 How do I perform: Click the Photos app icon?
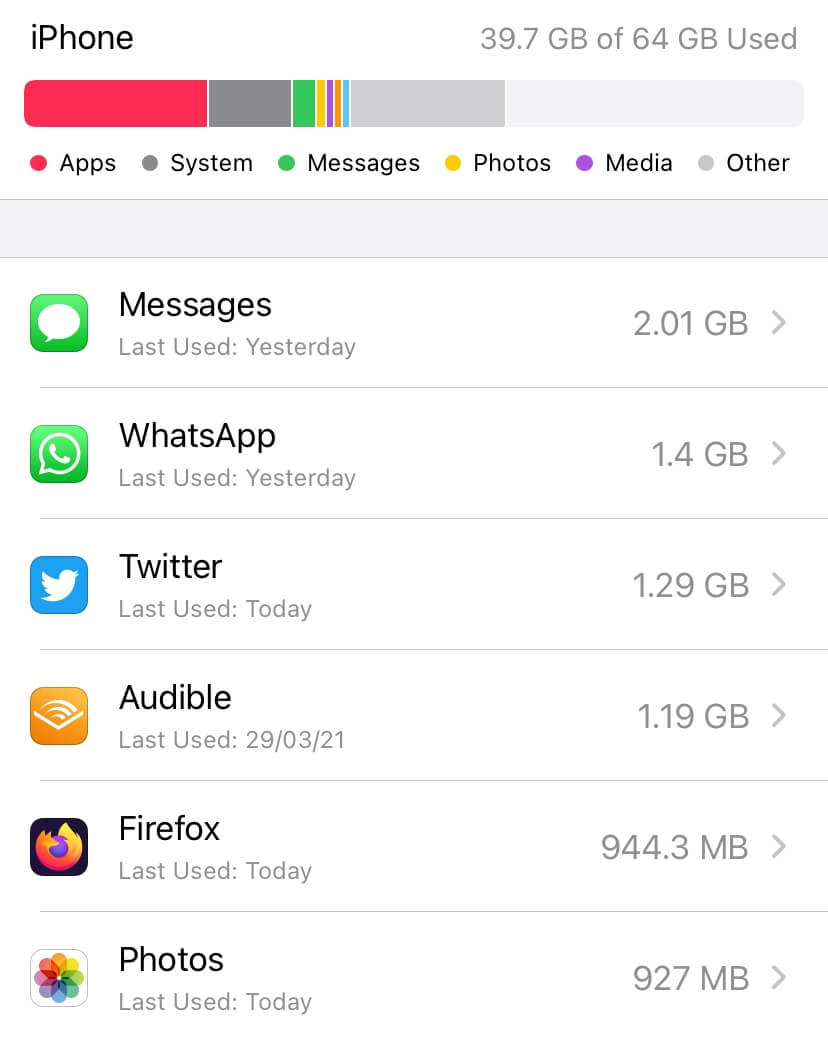coord(59,978)
